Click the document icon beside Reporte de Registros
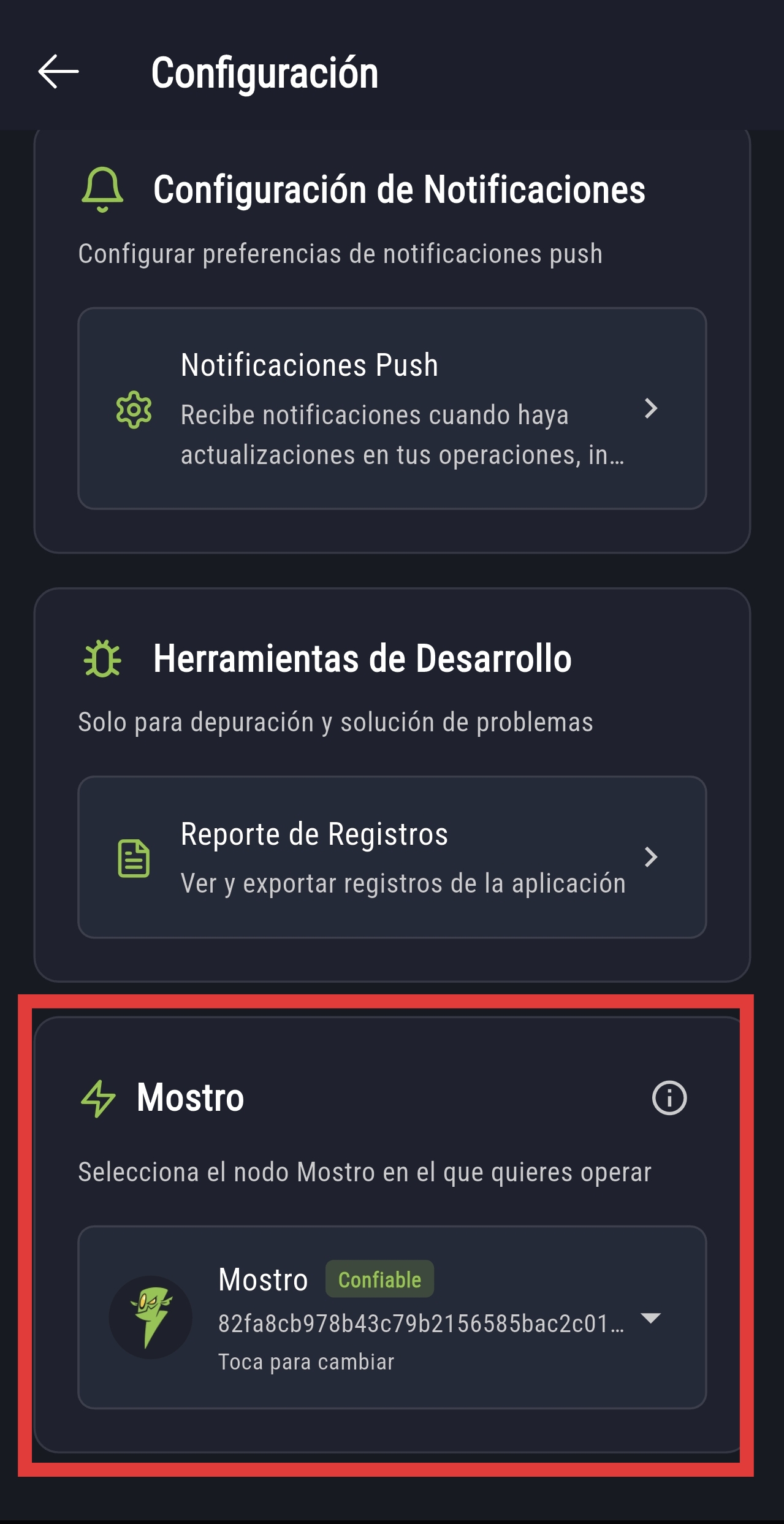 [134, 858]
